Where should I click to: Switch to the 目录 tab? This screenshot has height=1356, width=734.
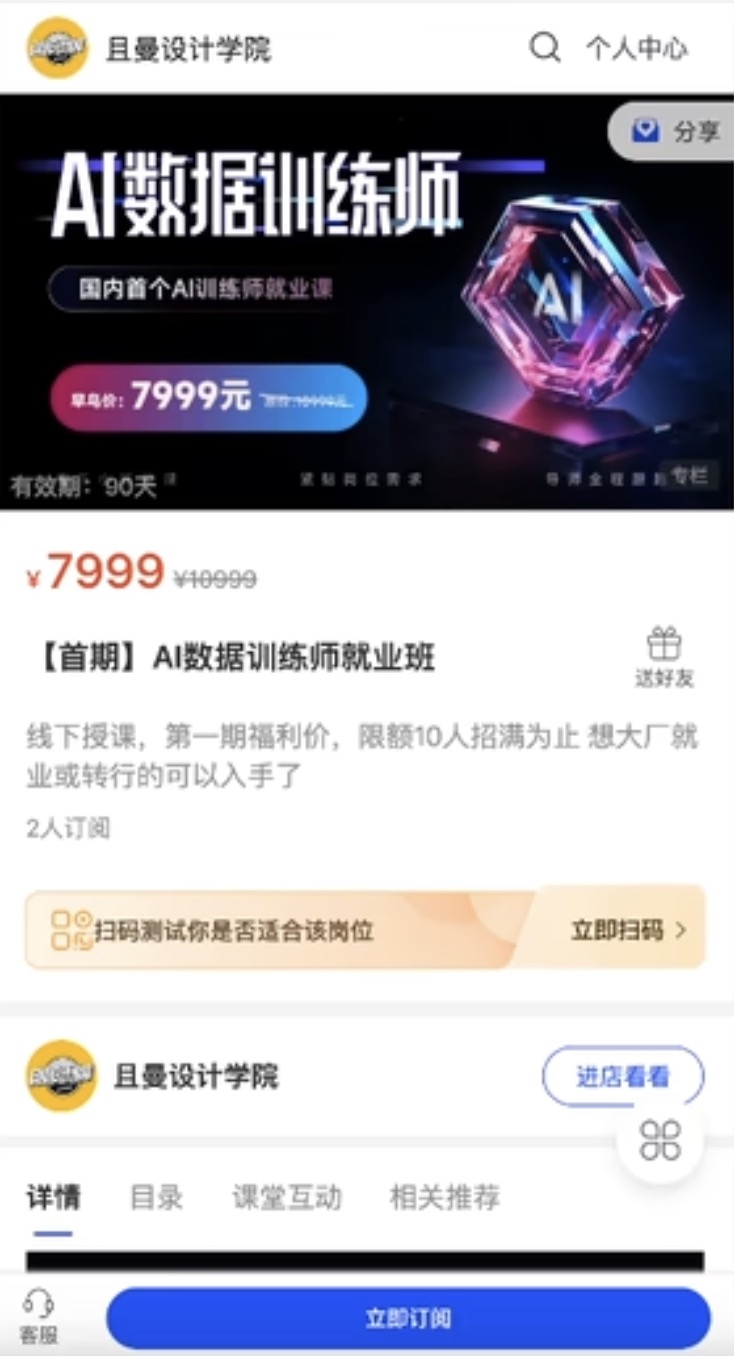[x=157, y=1197]
